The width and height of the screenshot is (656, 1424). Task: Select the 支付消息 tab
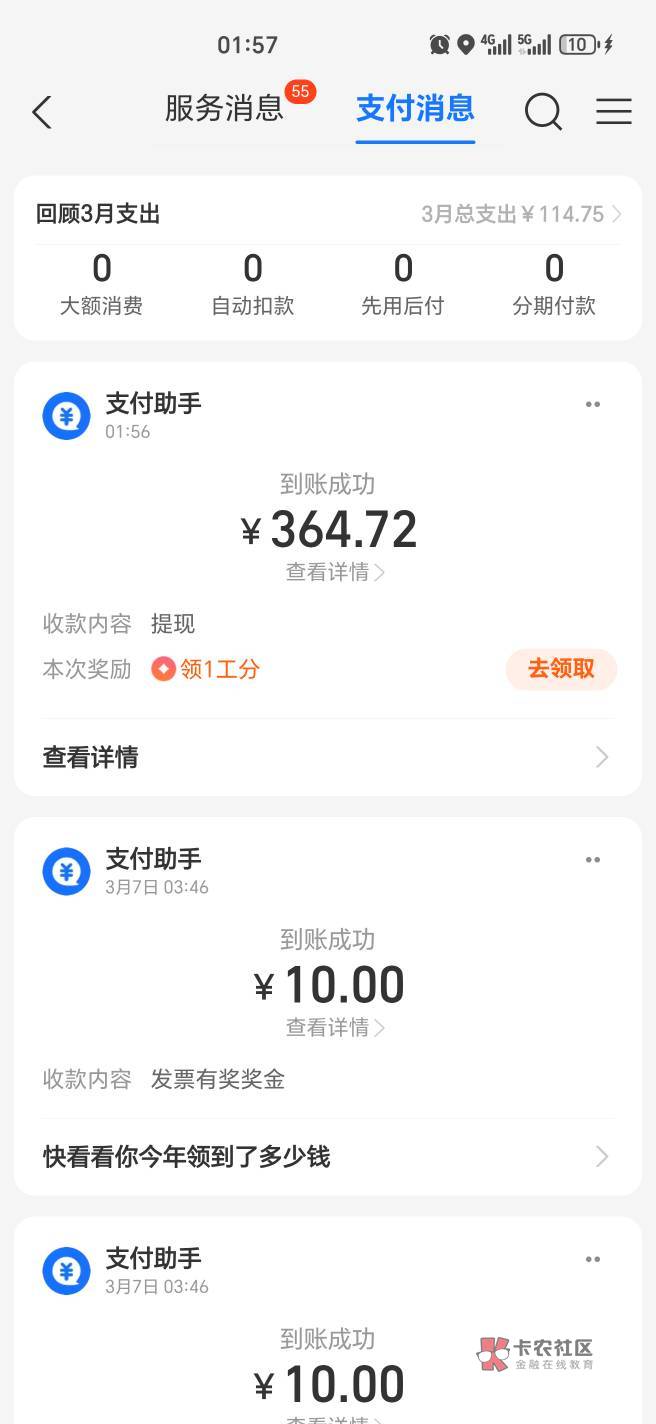click(x=415, y=108)
